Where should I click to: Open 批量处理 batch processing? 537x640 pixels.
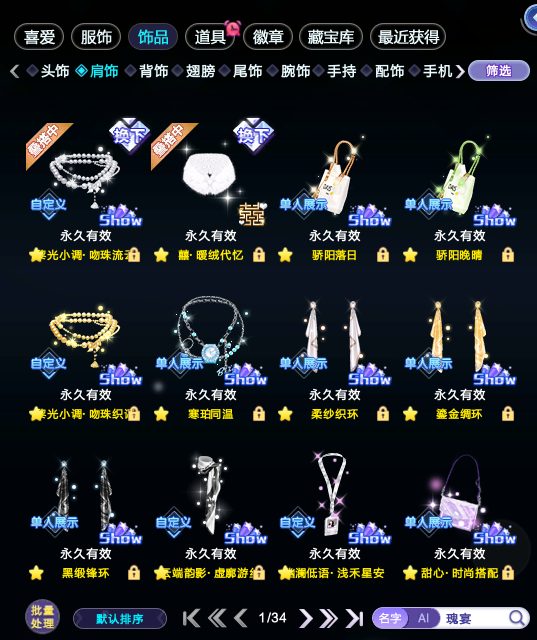42,617
